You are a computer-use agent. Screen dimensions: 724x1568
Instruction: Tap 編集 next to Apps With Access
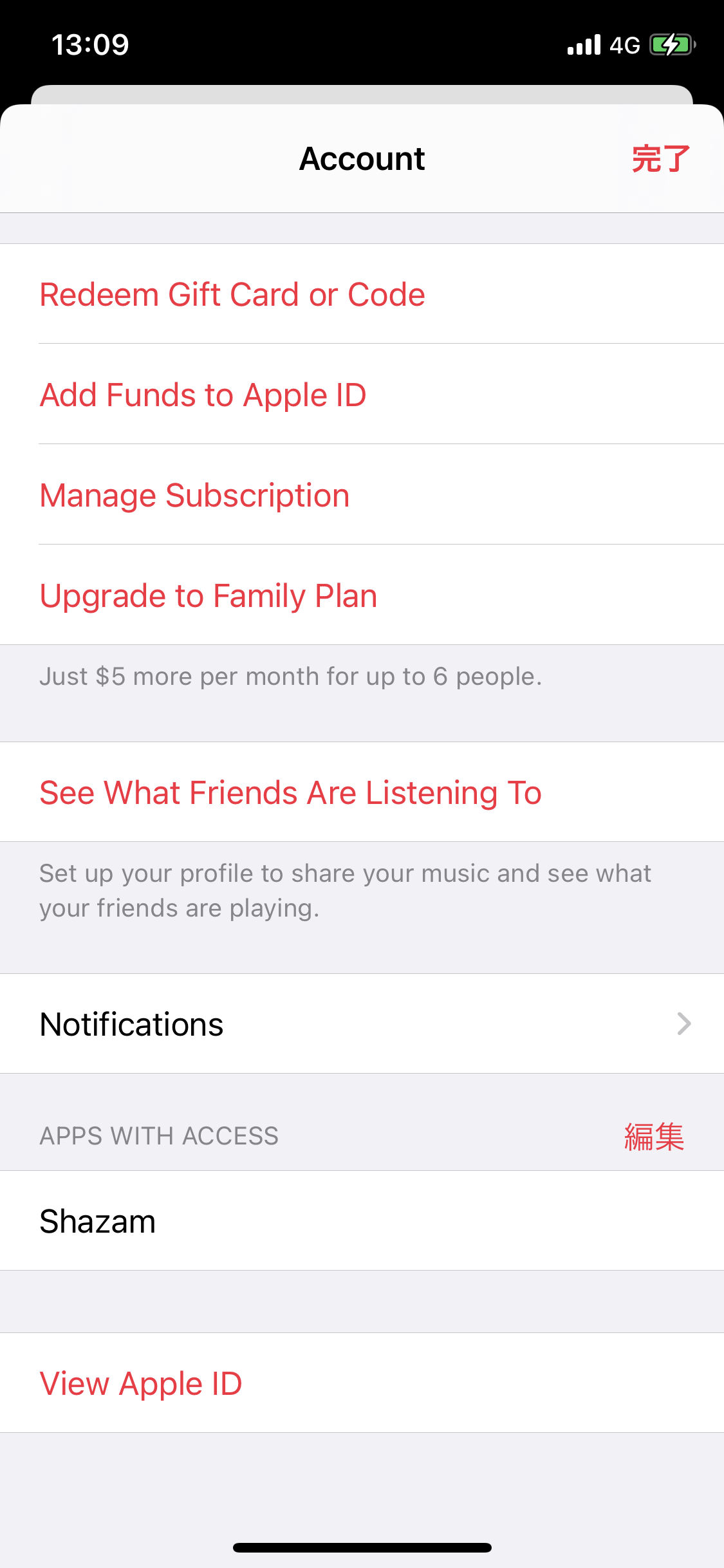tap(653, 1136)
